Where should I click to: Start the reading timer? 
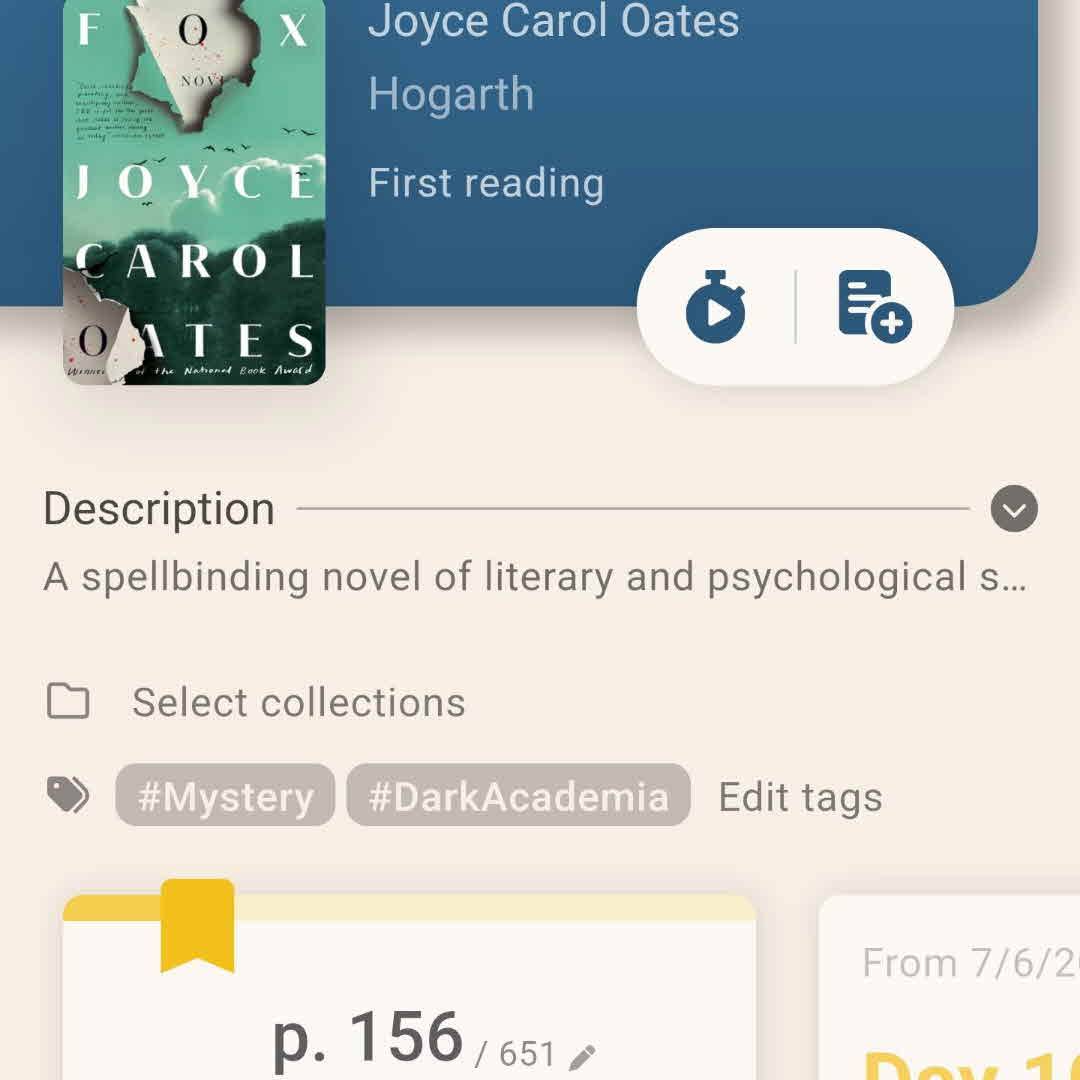pyautogui.click(x=715, y=308)
